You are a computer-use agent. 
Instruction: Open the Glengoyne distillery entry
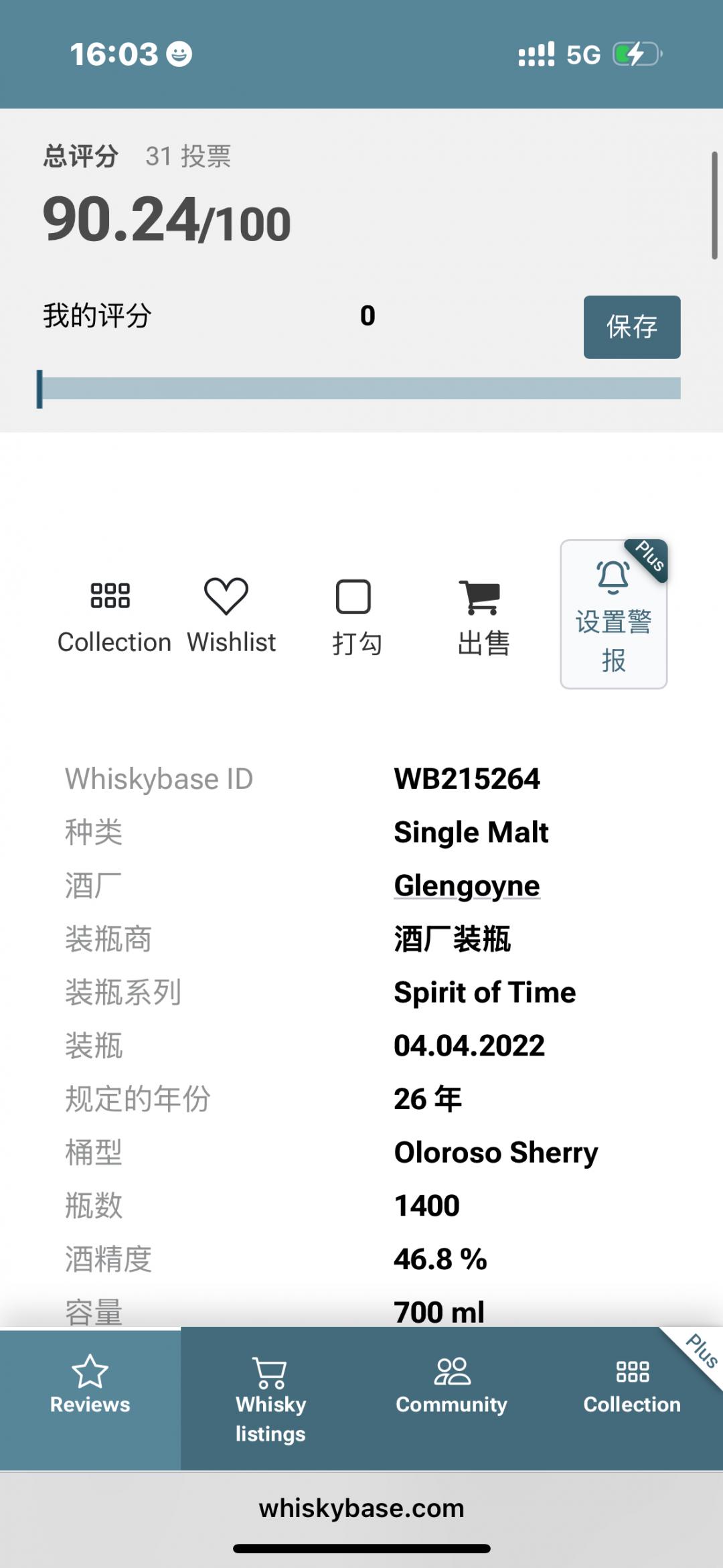pyautogui.click(x=465, y=885)
